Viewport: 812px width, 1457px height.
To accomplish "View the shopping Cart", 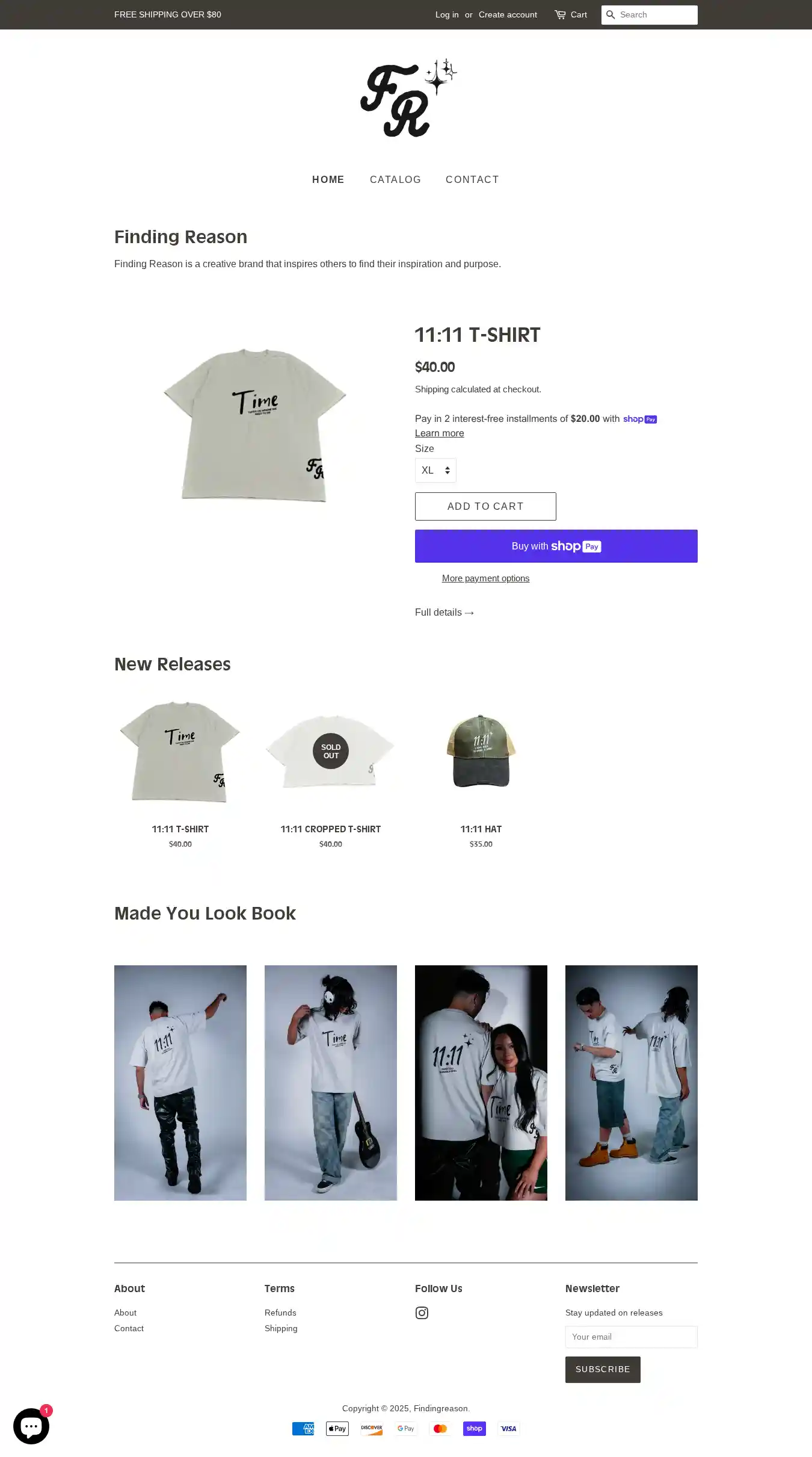I will [571, 14].
